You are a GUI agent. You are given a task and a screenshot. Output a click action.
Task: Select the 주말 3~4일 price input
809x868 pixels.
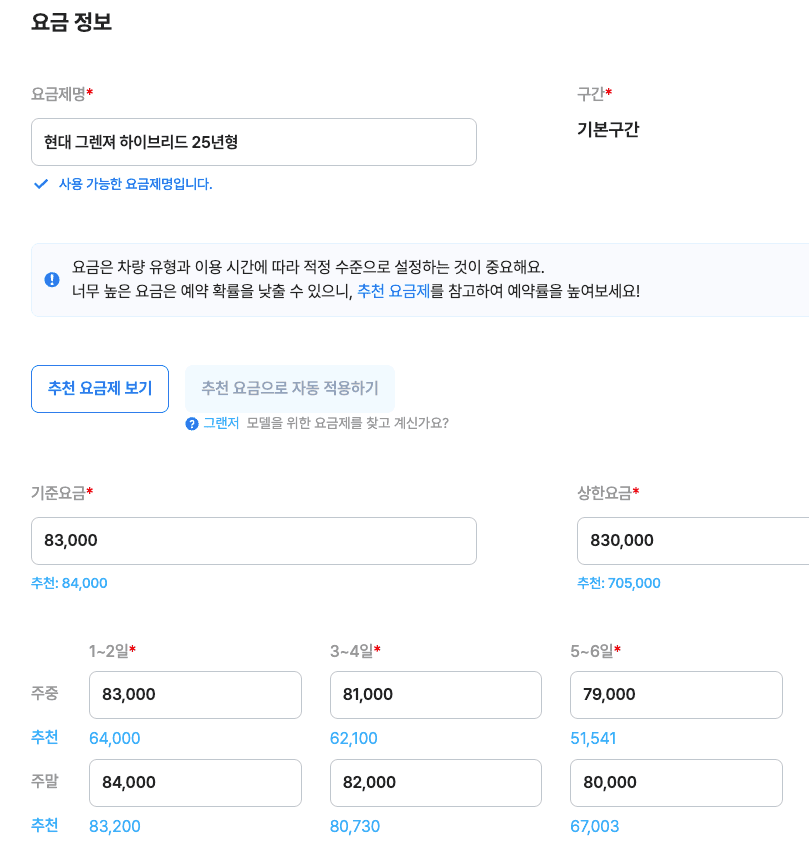435,782
